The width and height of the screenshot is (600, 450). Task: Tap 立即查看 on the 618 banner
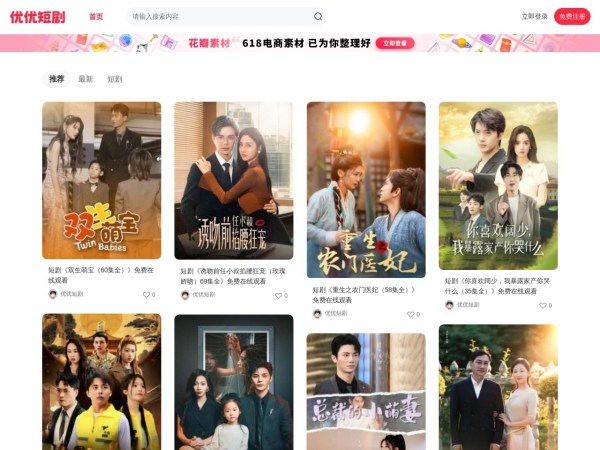[394, 43]
